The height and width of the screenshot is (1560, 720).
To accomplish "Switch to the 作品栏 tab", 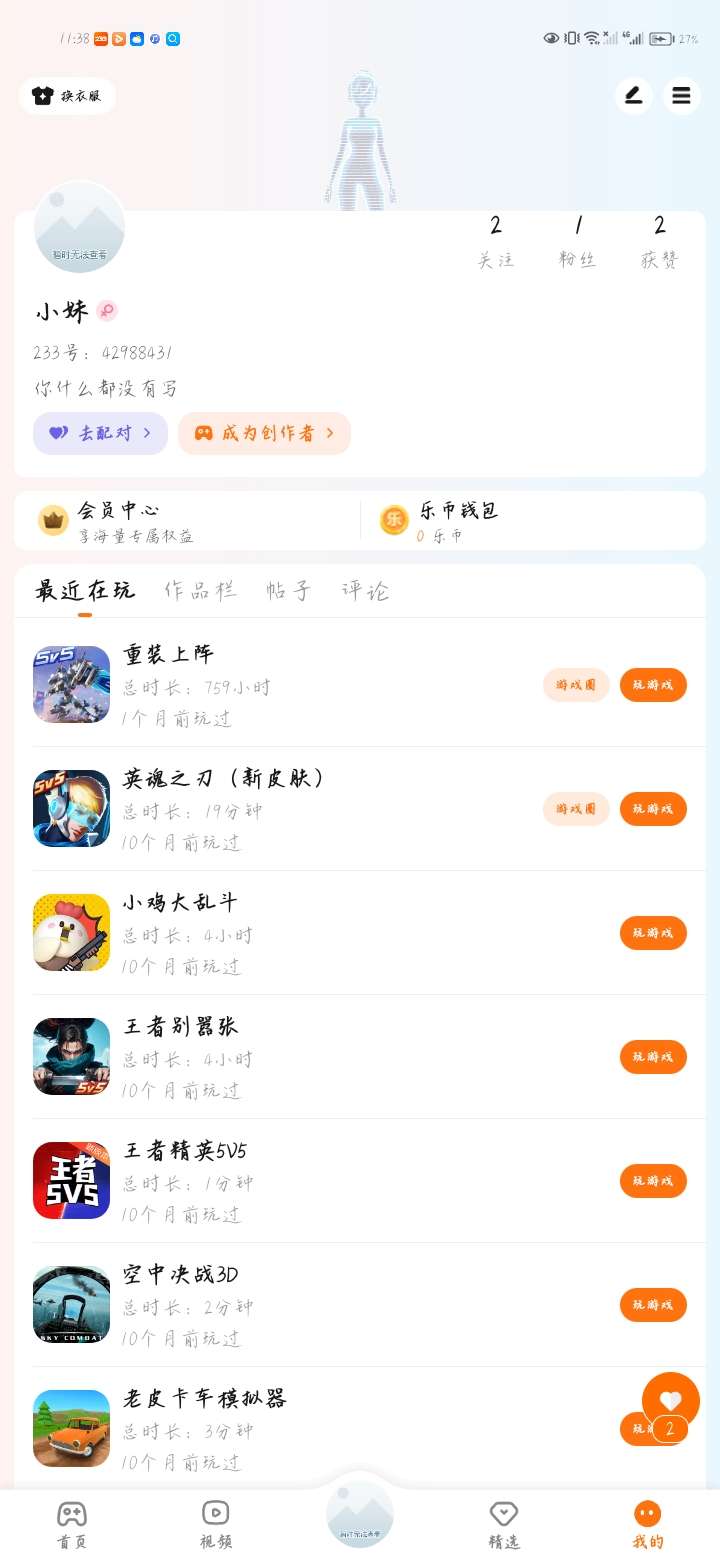I will [200, 590].
